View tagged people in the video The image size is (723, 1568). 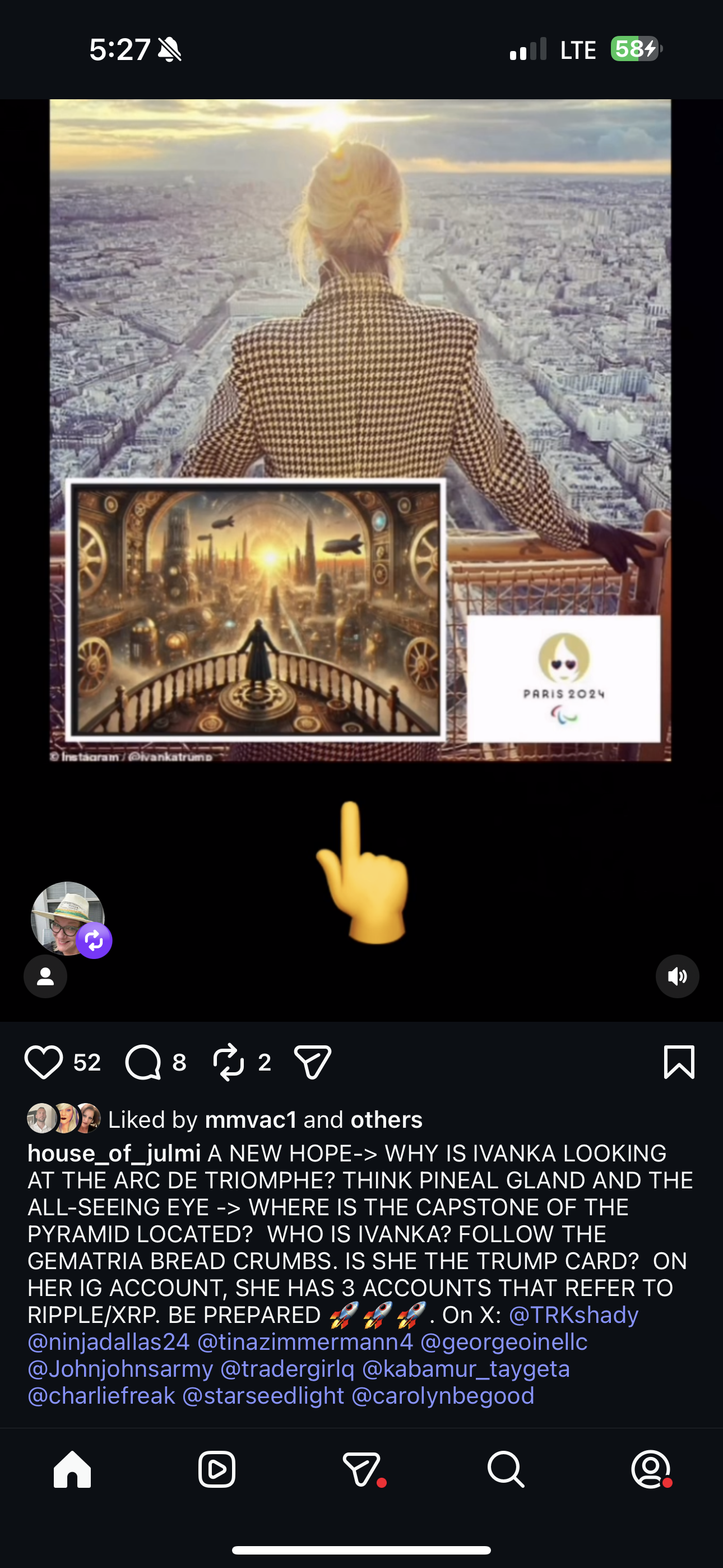(x=45, y=976)
